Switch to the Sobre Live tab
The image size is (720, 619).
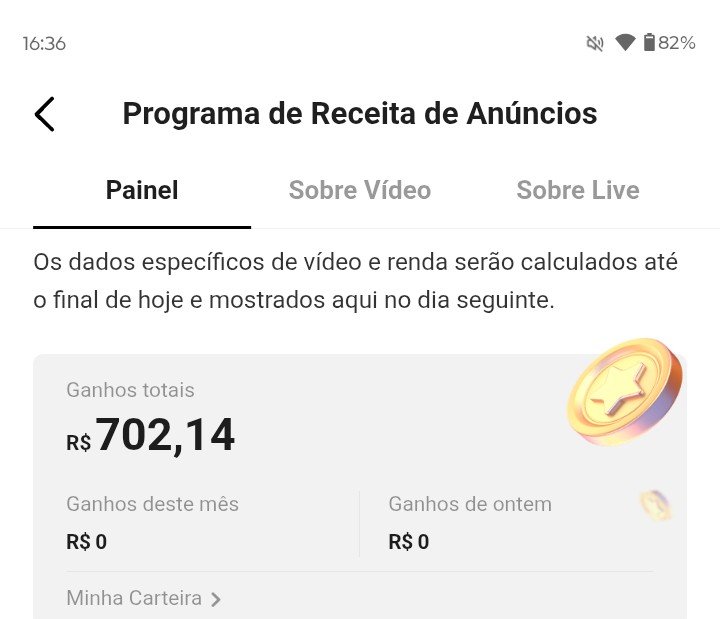577,190
